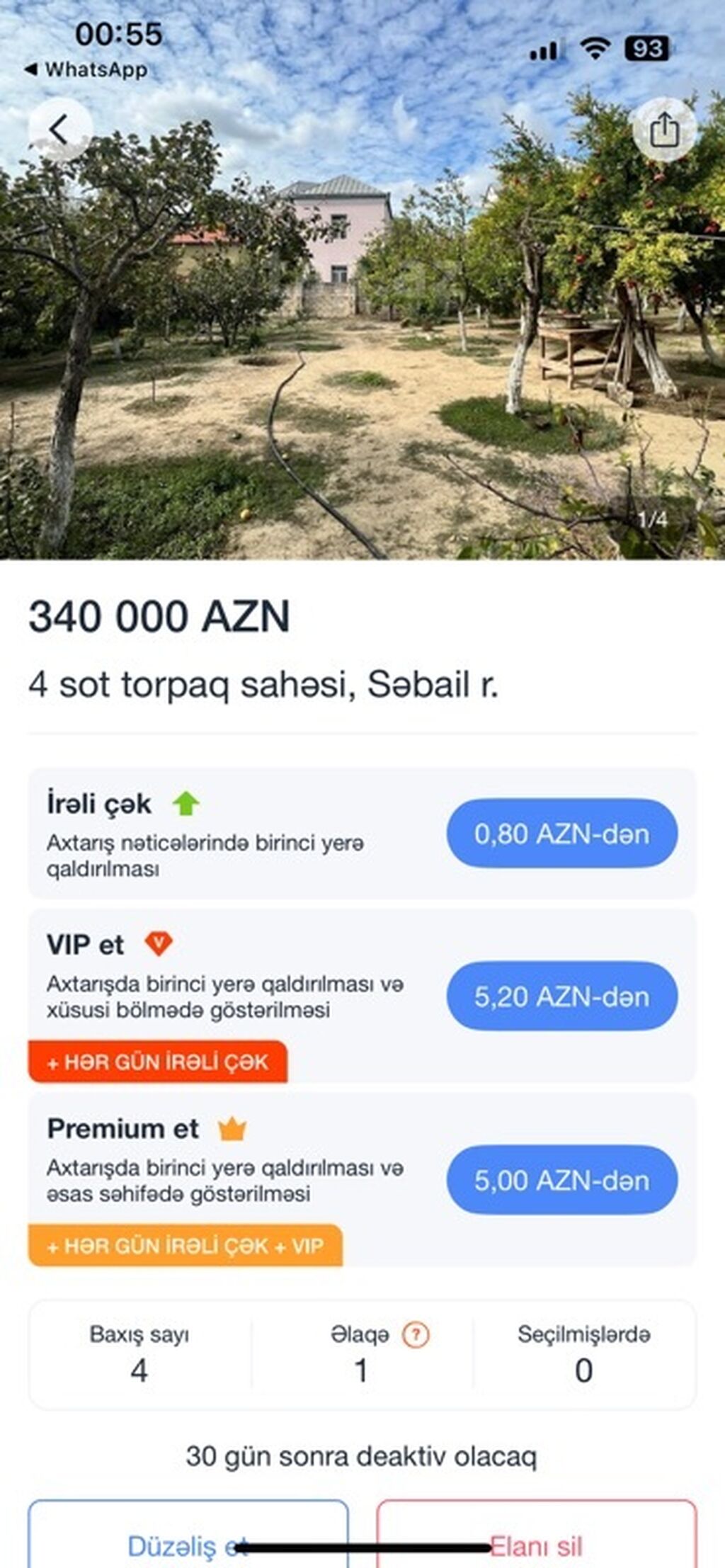Select Premium for 5,00 AZN
The height and width of the screenshot is (1568, 725).
[561, 1181]
